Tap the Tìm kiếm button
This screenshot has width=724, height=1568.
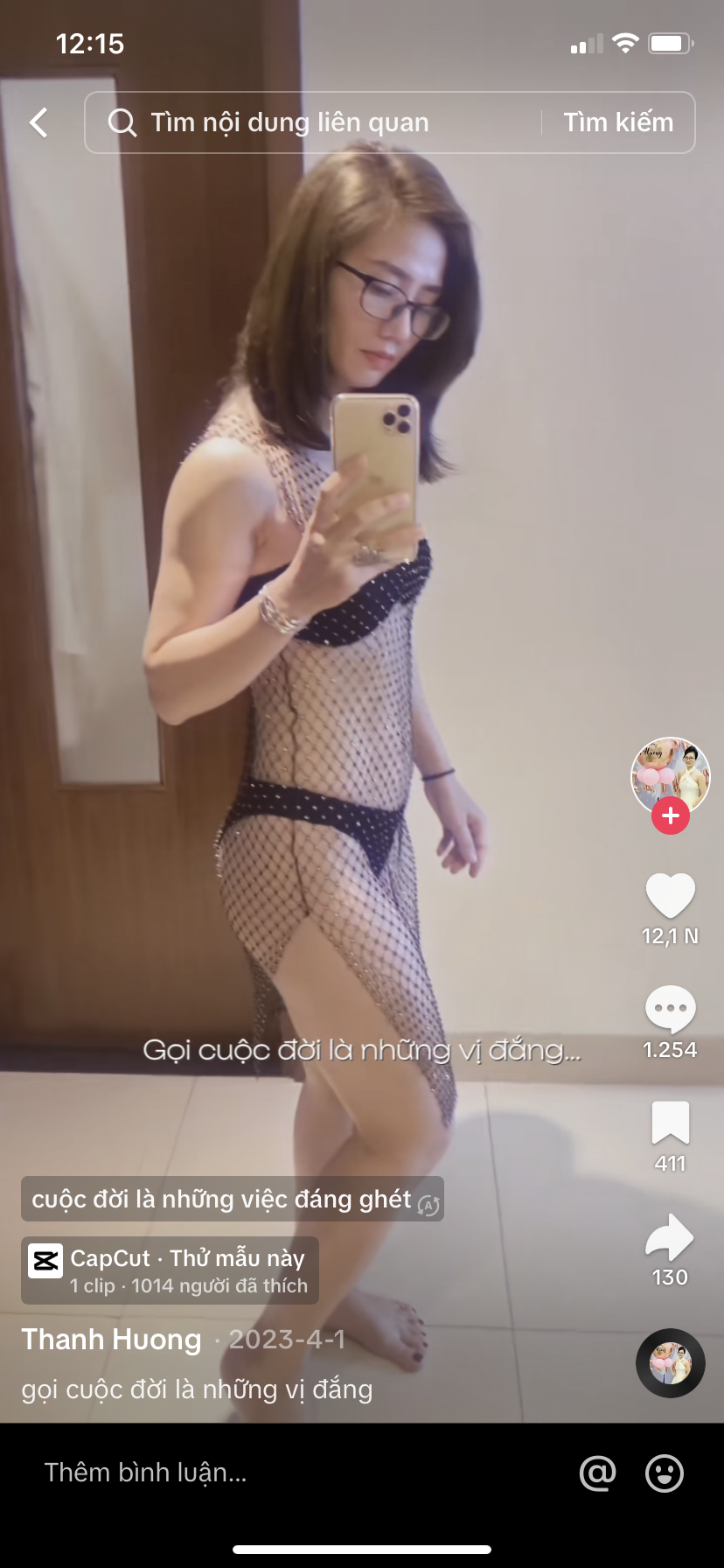[x=618, y=122]
